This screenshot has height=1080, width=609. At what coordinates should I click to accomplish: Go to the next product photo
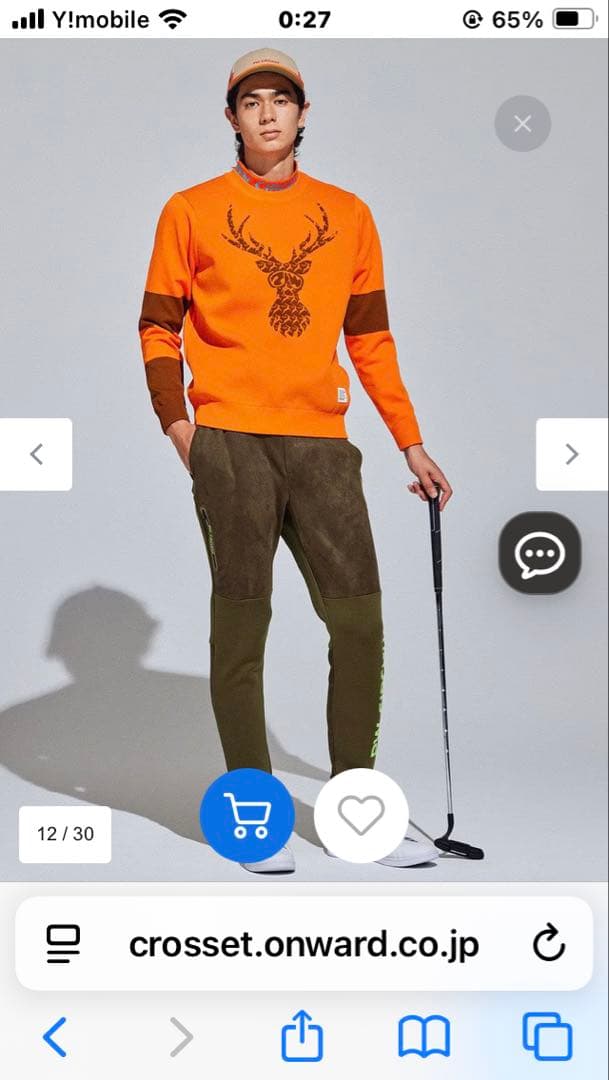point(571,454)
